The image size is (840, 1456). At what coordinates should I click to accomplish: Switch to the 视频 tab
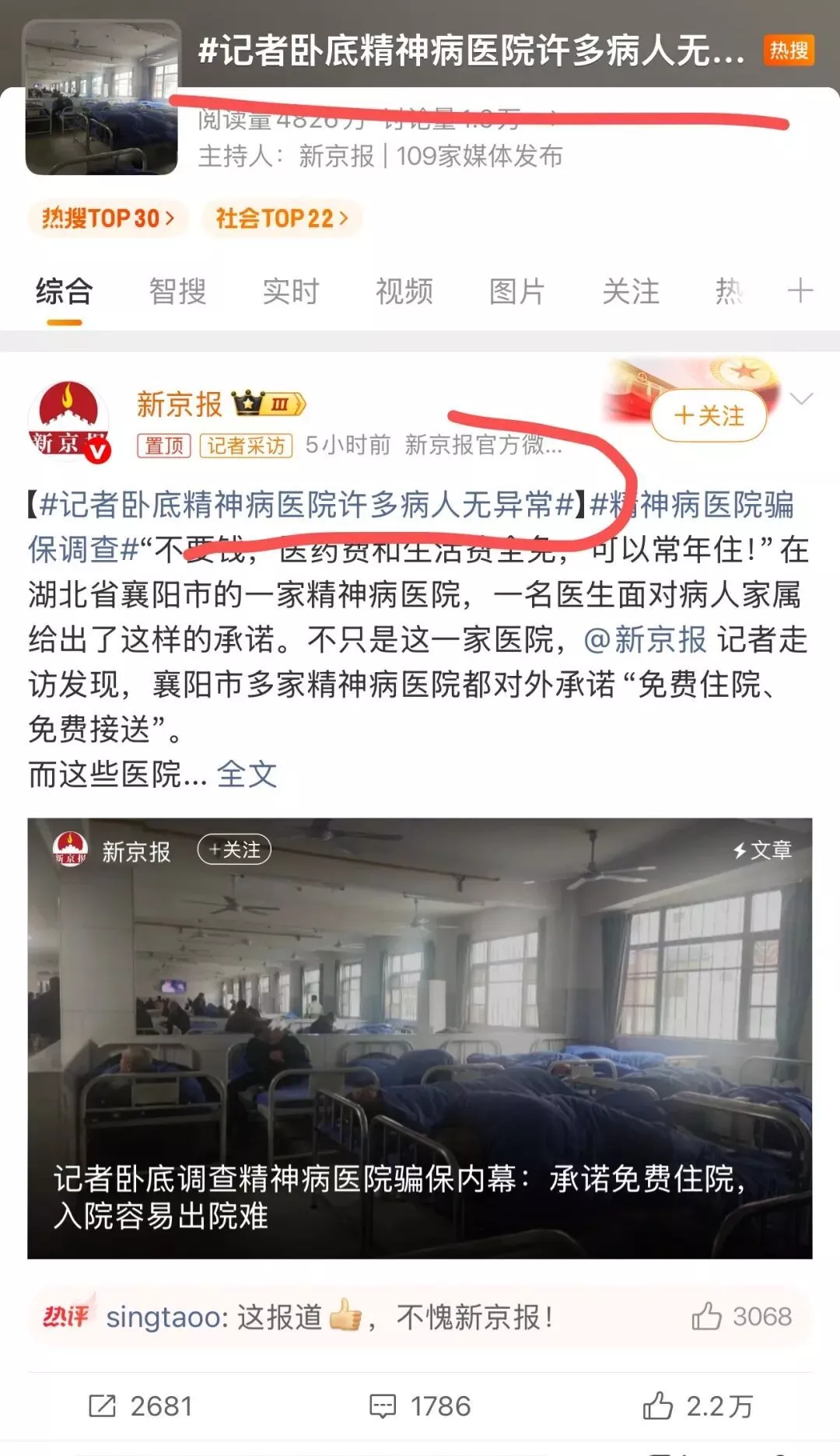tap(404, 292)
